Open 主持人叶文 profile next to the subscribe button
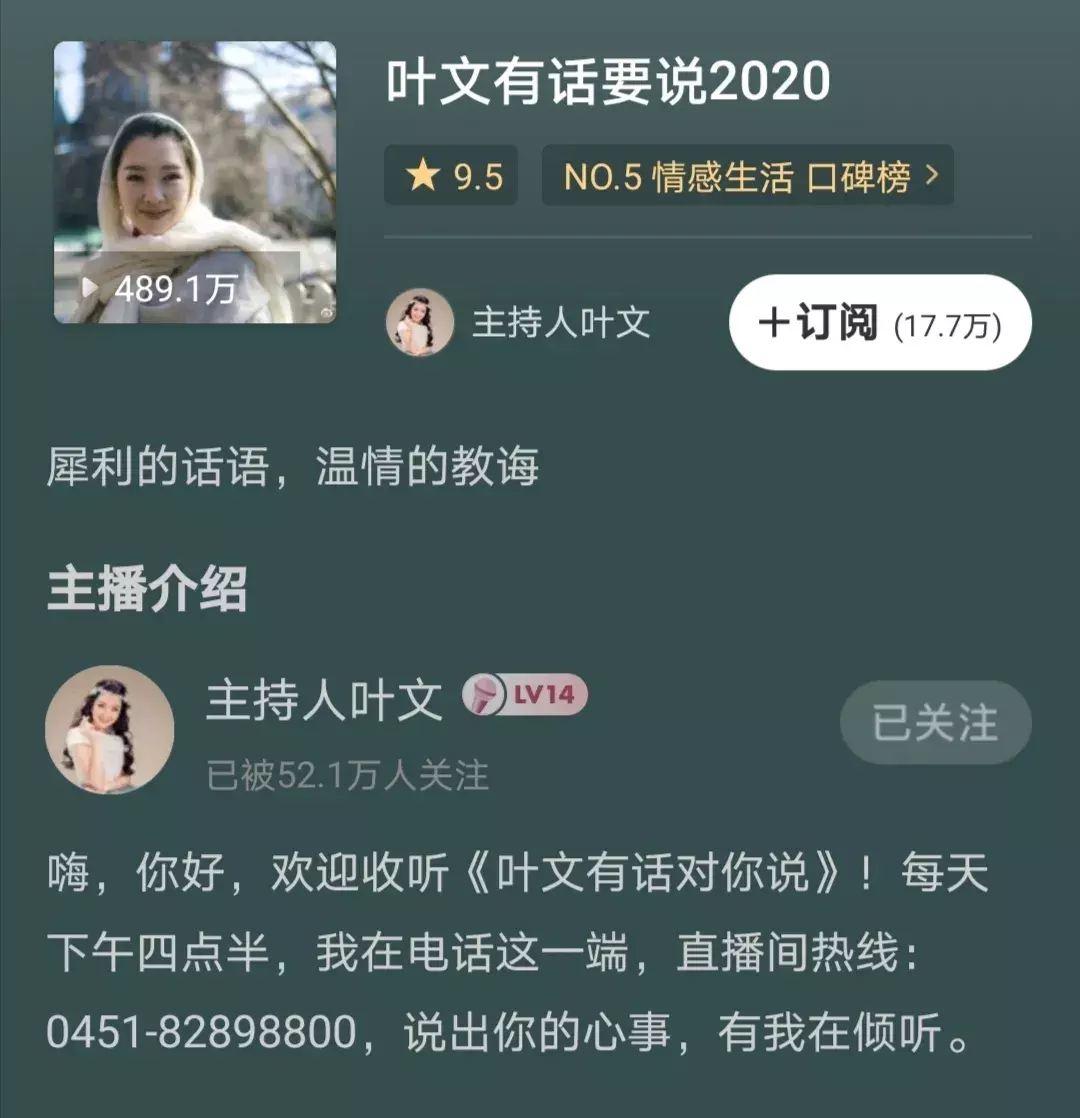This screenshot has width=1080, height=1118. 520,323
